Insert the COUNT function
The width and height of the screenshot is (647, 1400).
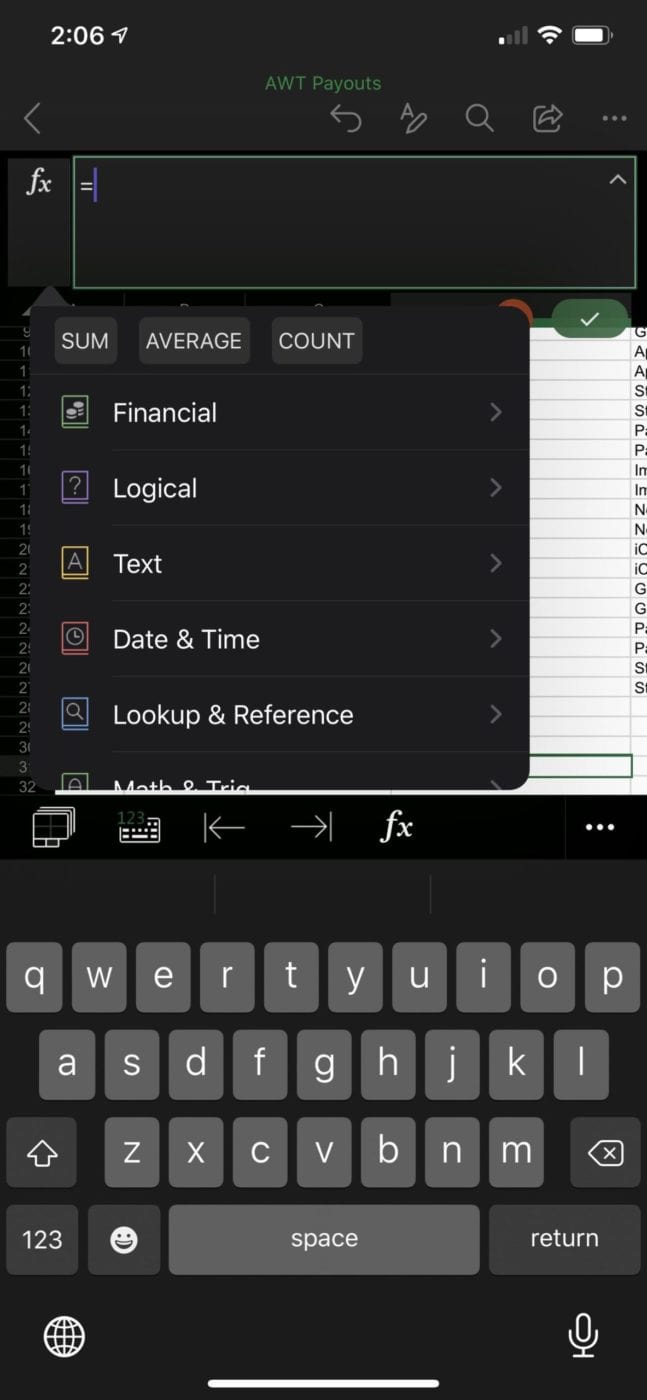tap(316, 341)
